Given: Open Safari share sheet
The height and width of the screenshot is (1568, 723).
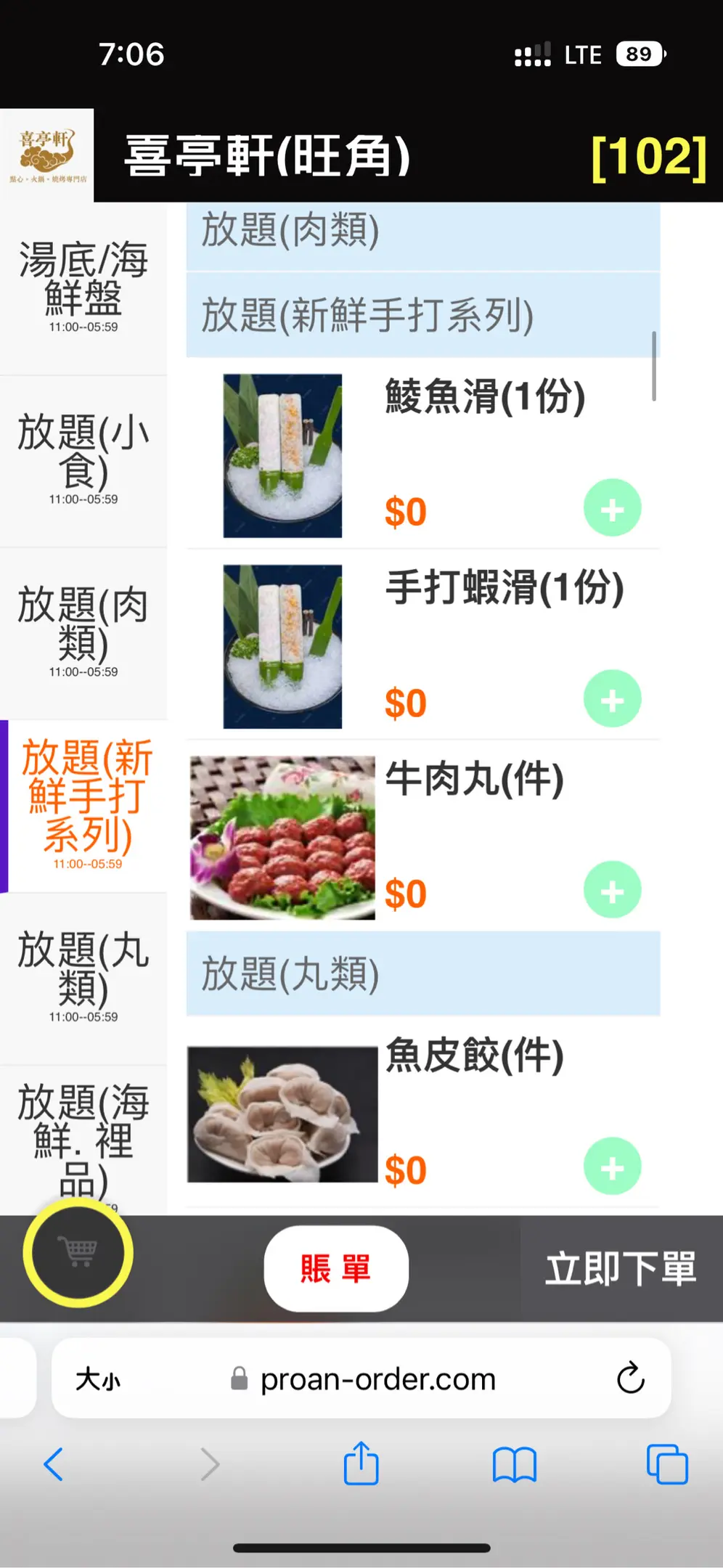Looking at the screenshot, I should (x=361, y=1464).
